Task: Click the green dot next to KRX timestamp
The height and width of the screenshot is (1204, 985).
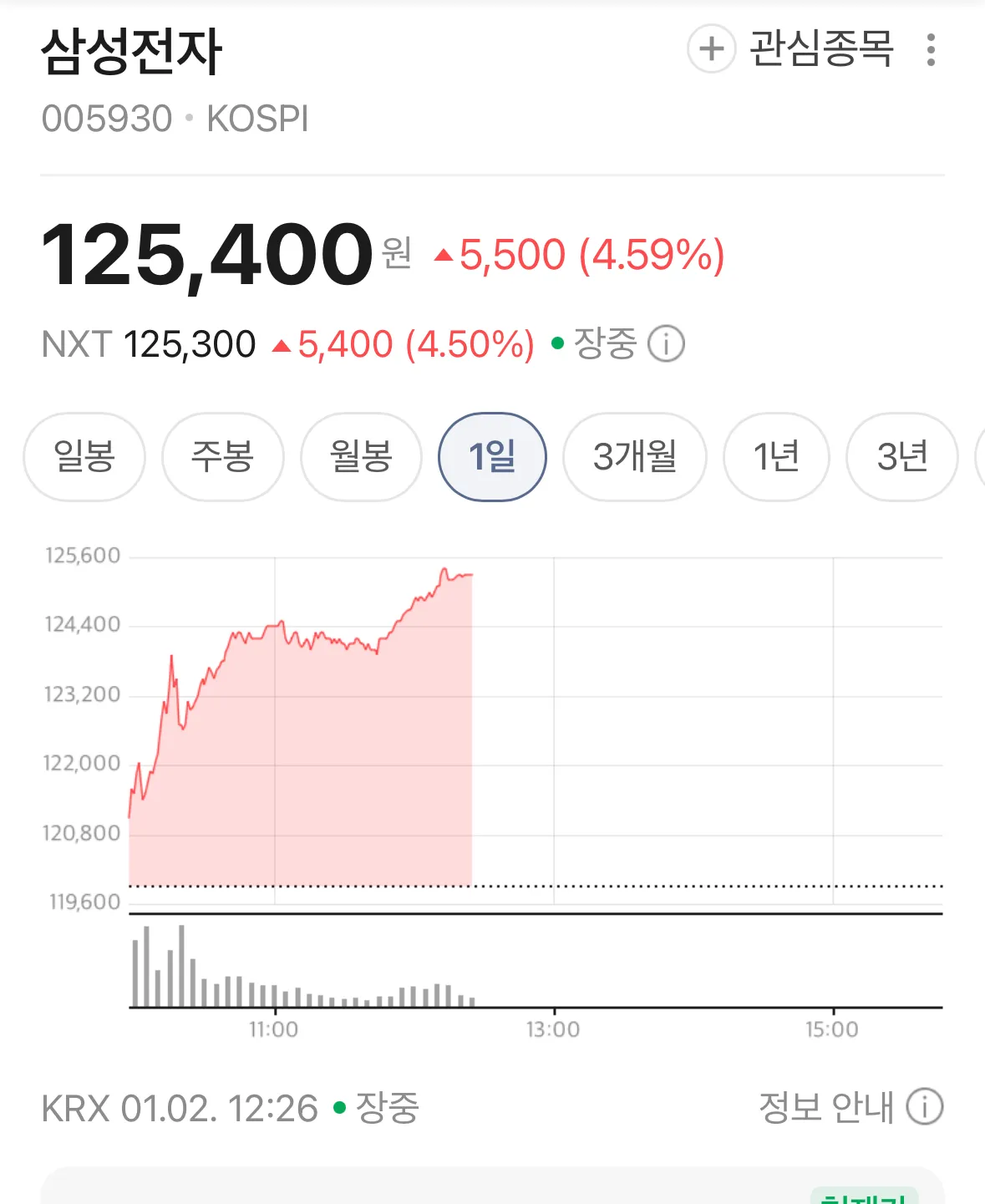Action: pos(338,1106)
